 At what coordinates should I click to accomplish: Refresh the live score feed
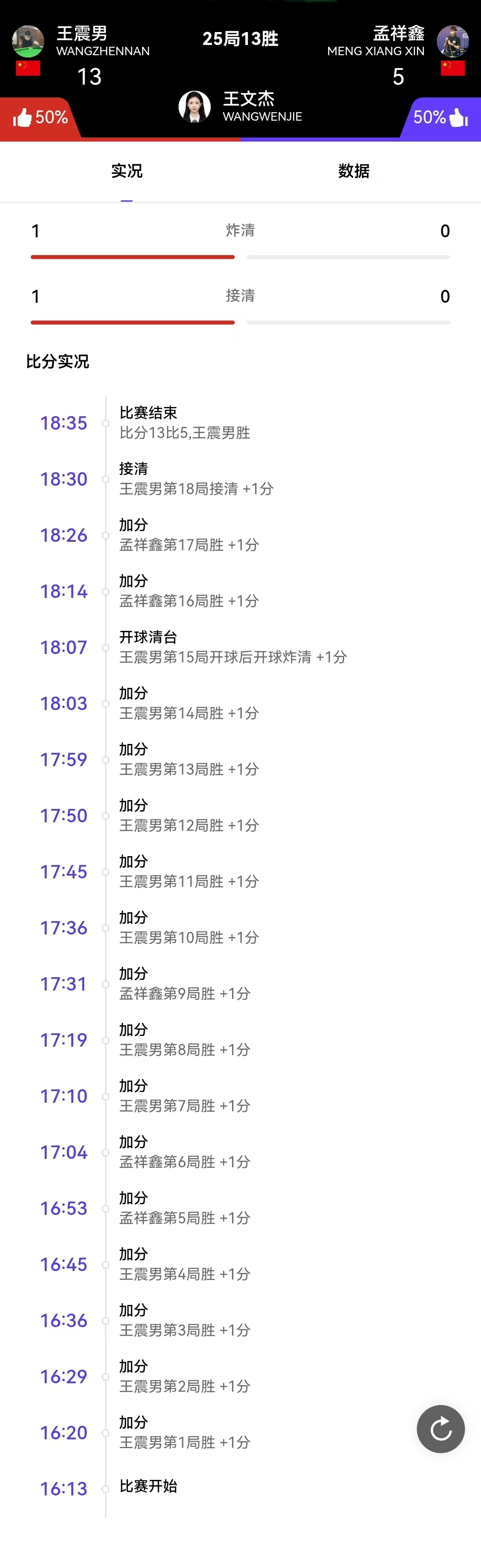440,1429
